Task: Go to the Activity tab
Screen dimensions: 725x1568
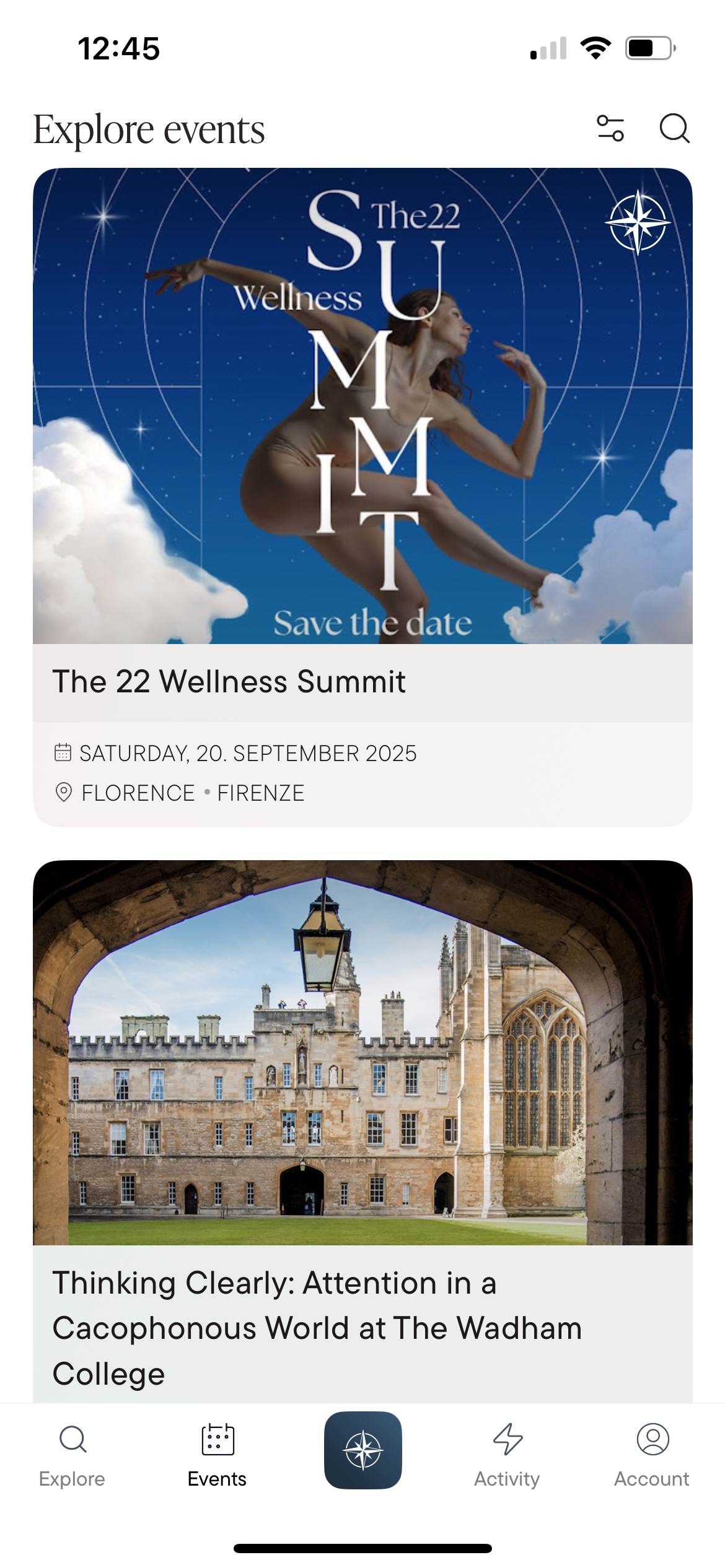Action: click(x=507, y=1455)
